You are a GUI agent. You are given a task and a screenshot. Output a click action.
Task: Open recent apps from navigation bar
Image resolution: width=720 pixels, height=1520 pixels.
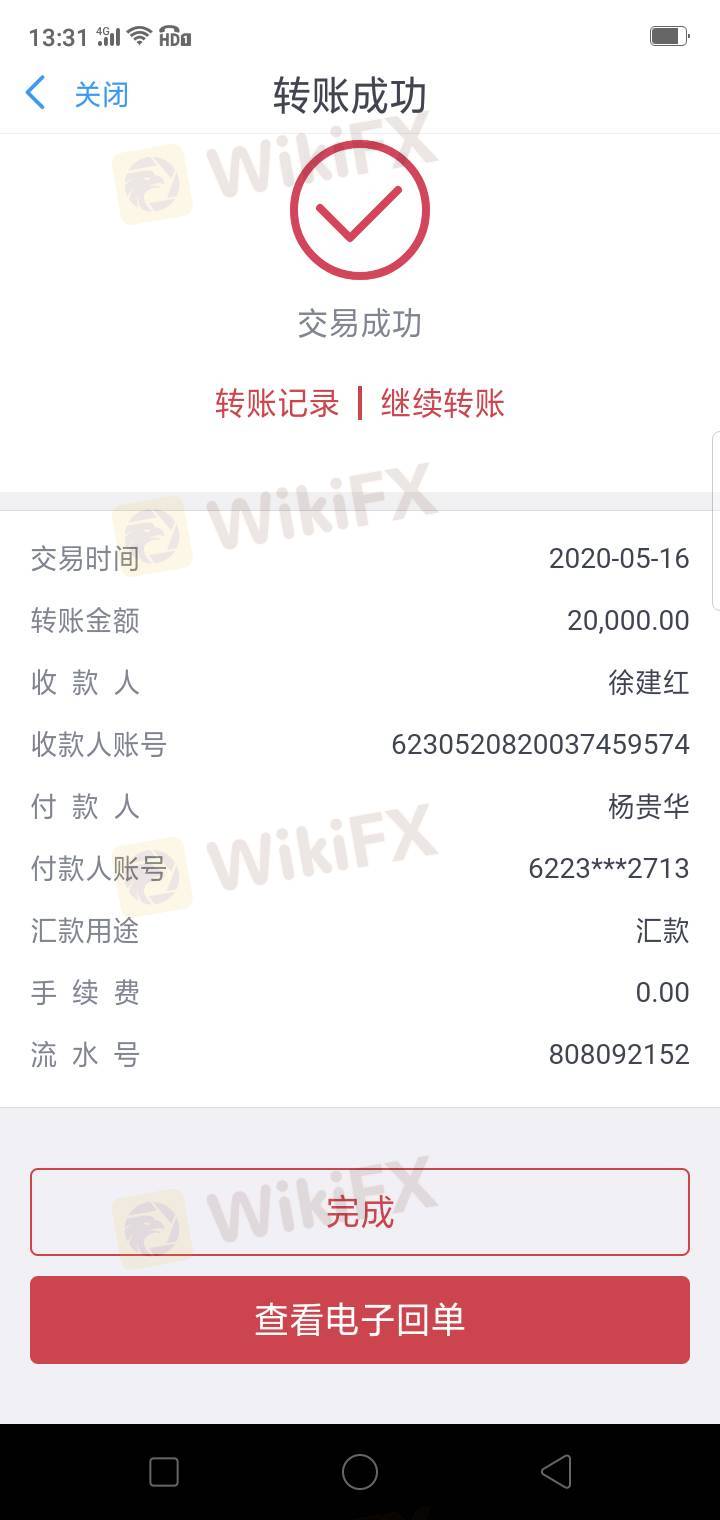(x=164, y=1472)
